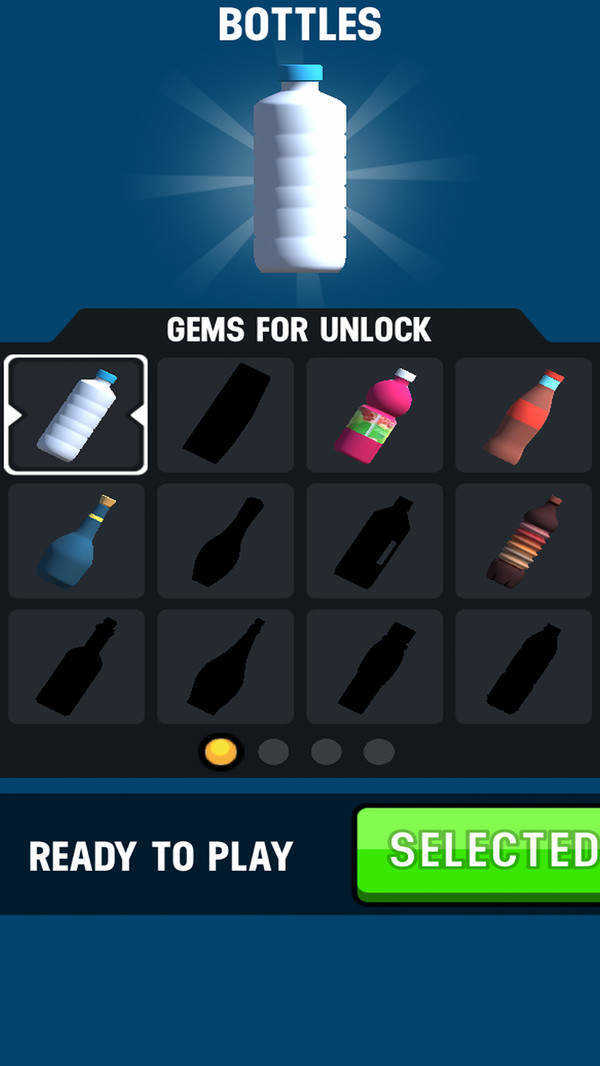Screen dimensions: 600x1066
Task: Select the white water bottle tile
Action: [x=76, y=415]
